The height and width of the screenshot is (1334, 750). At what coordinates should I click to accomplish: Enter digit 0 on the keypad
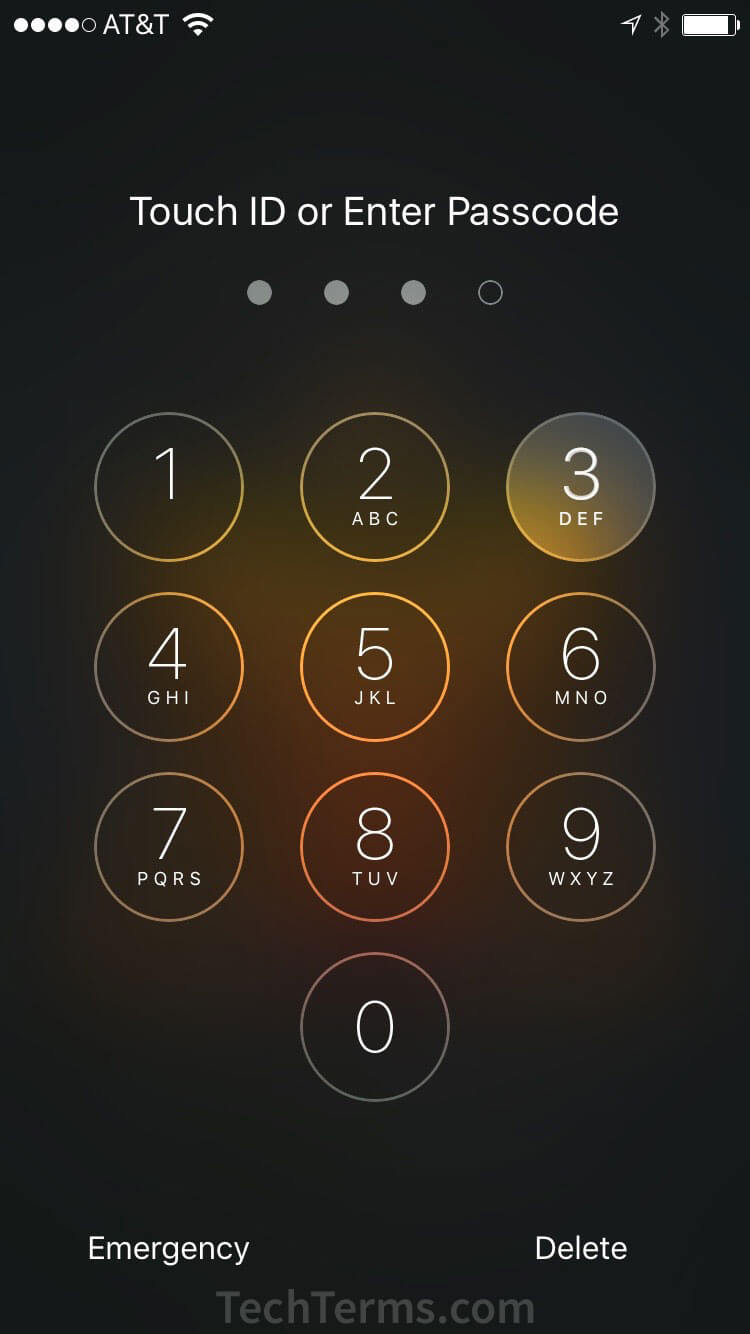tap(375, 1027)
